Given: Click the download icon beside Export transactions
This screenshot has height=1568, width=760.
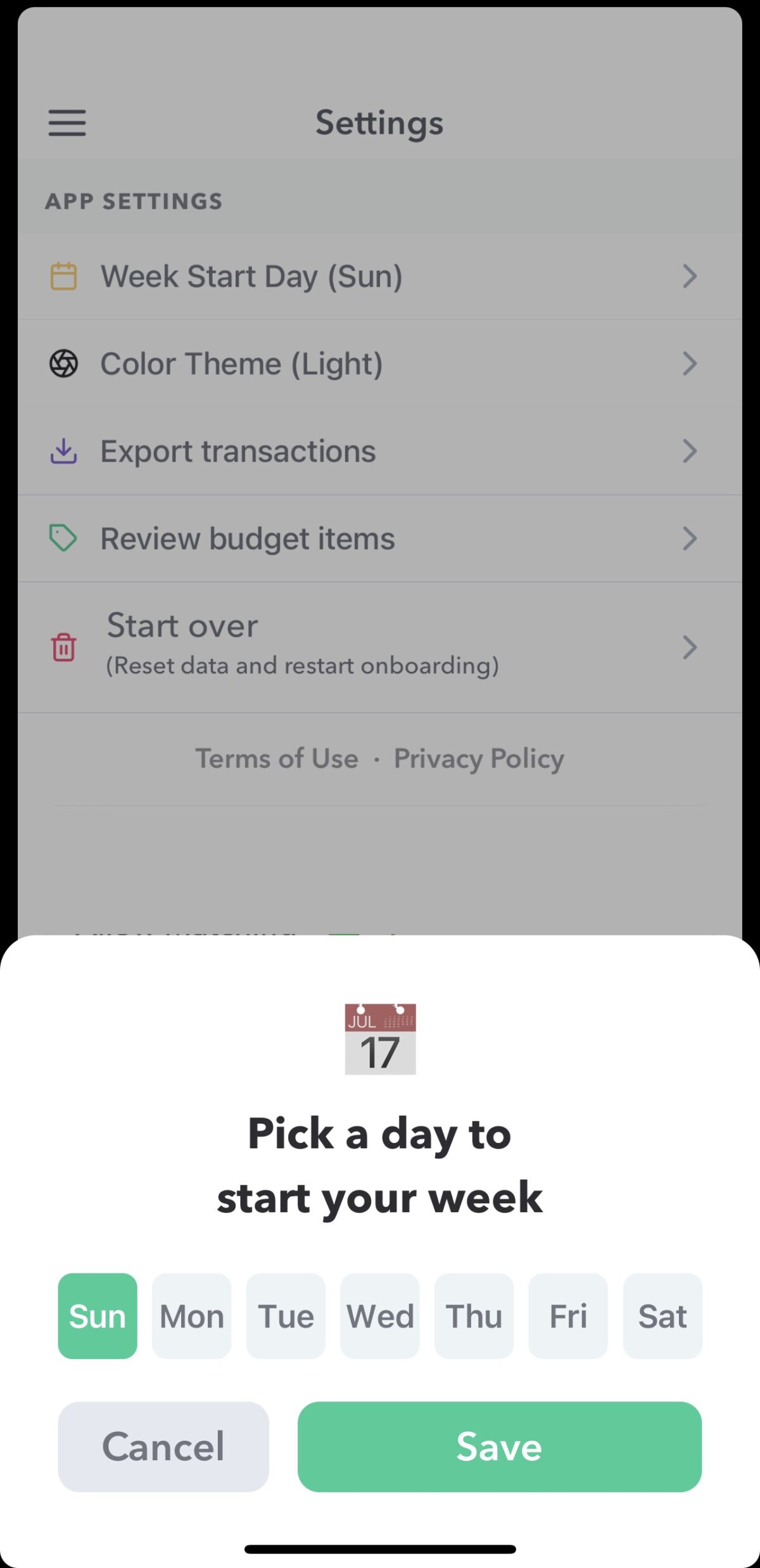Looking at the screenshot, I should (62, 450).
